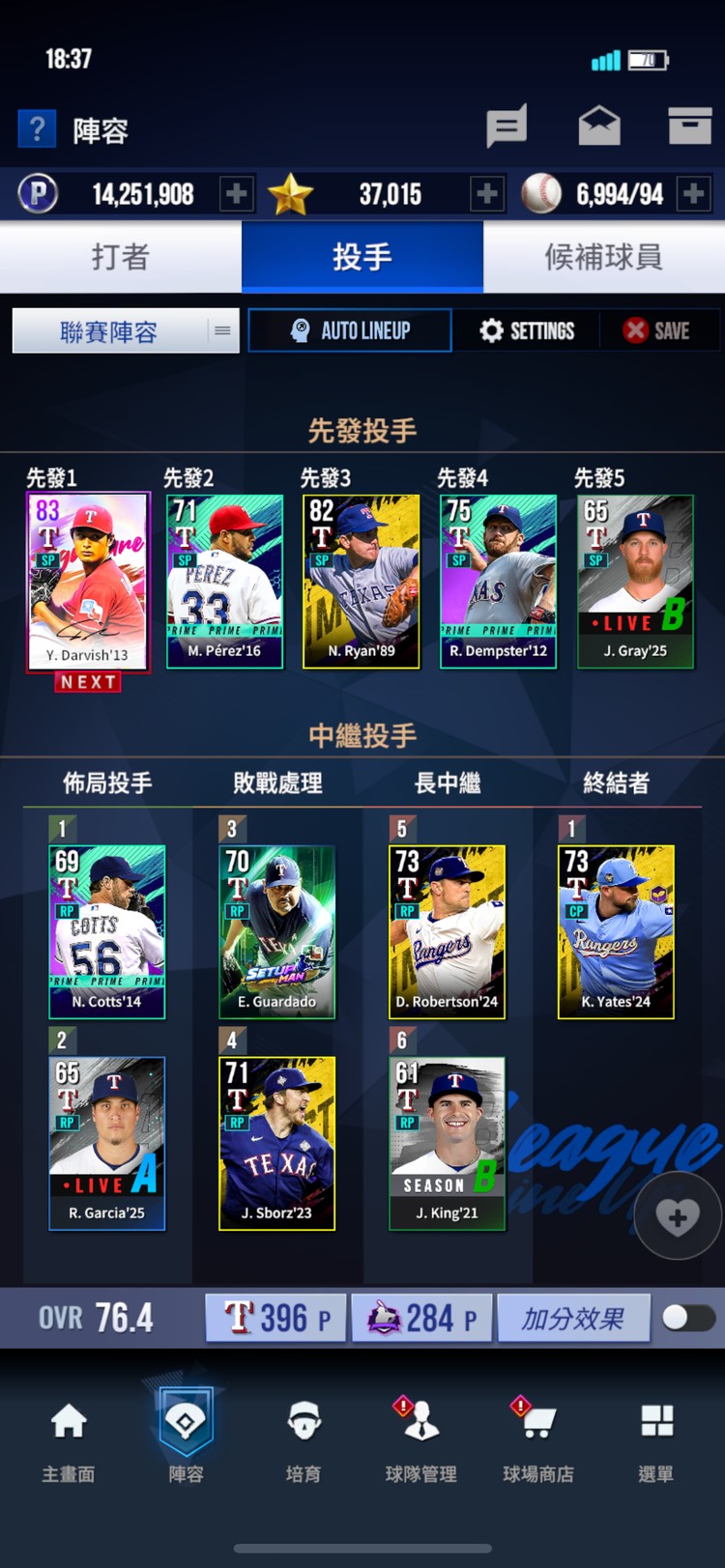Image resolution: width=725 pixels, height=1568 pixels.
Task: Open the help question mark icon
Action: (37, 128)
